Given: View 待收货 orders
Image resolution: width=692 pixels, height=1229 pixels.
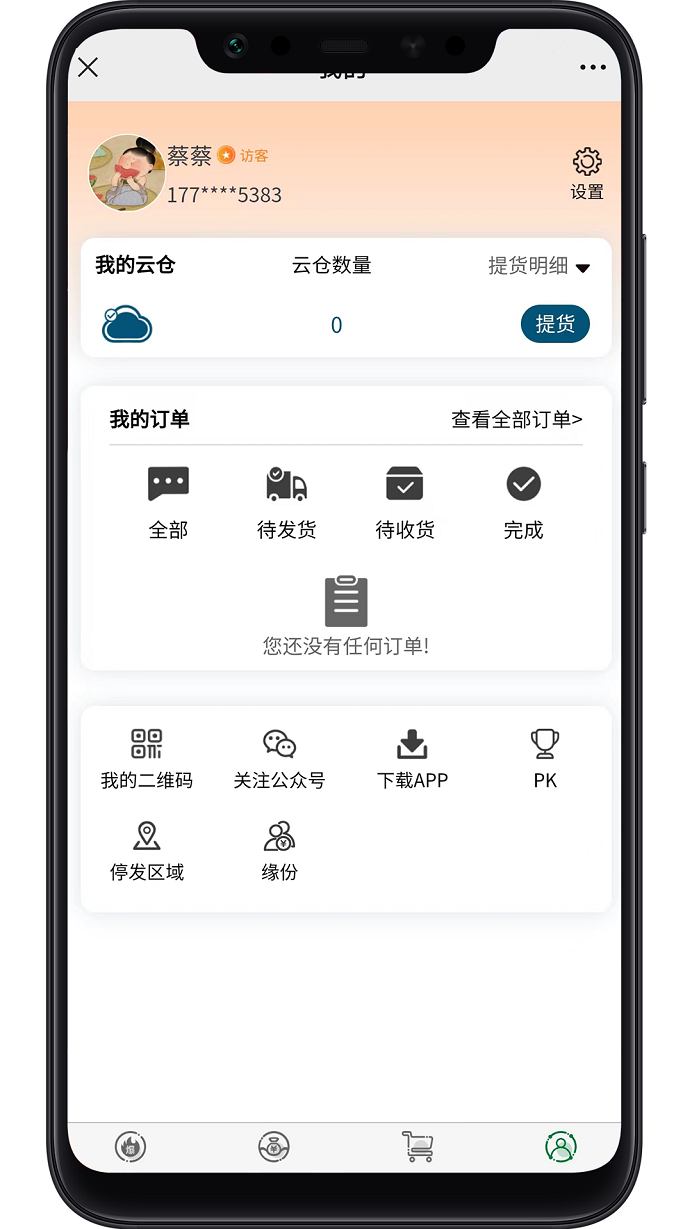Looking at the screenshot, I should click(x=405, y=502).
